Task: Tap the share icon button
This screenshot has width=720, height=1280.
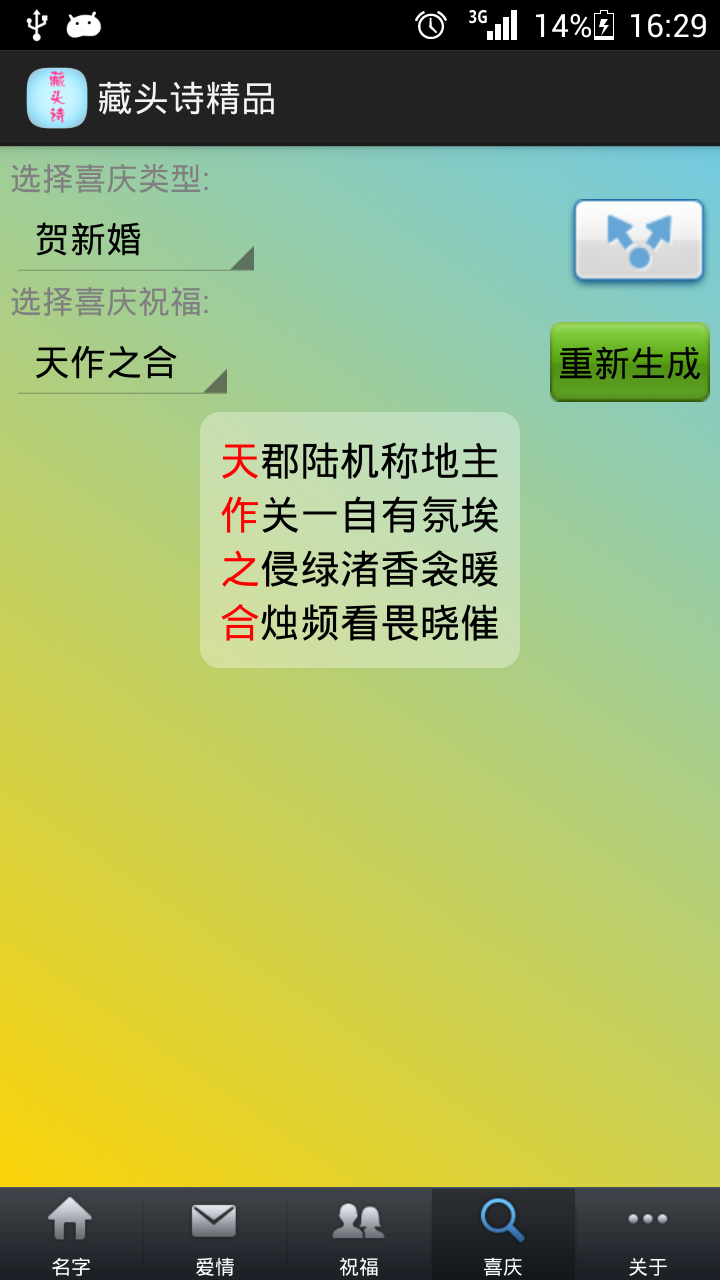Action: click(x=638, y=241)
